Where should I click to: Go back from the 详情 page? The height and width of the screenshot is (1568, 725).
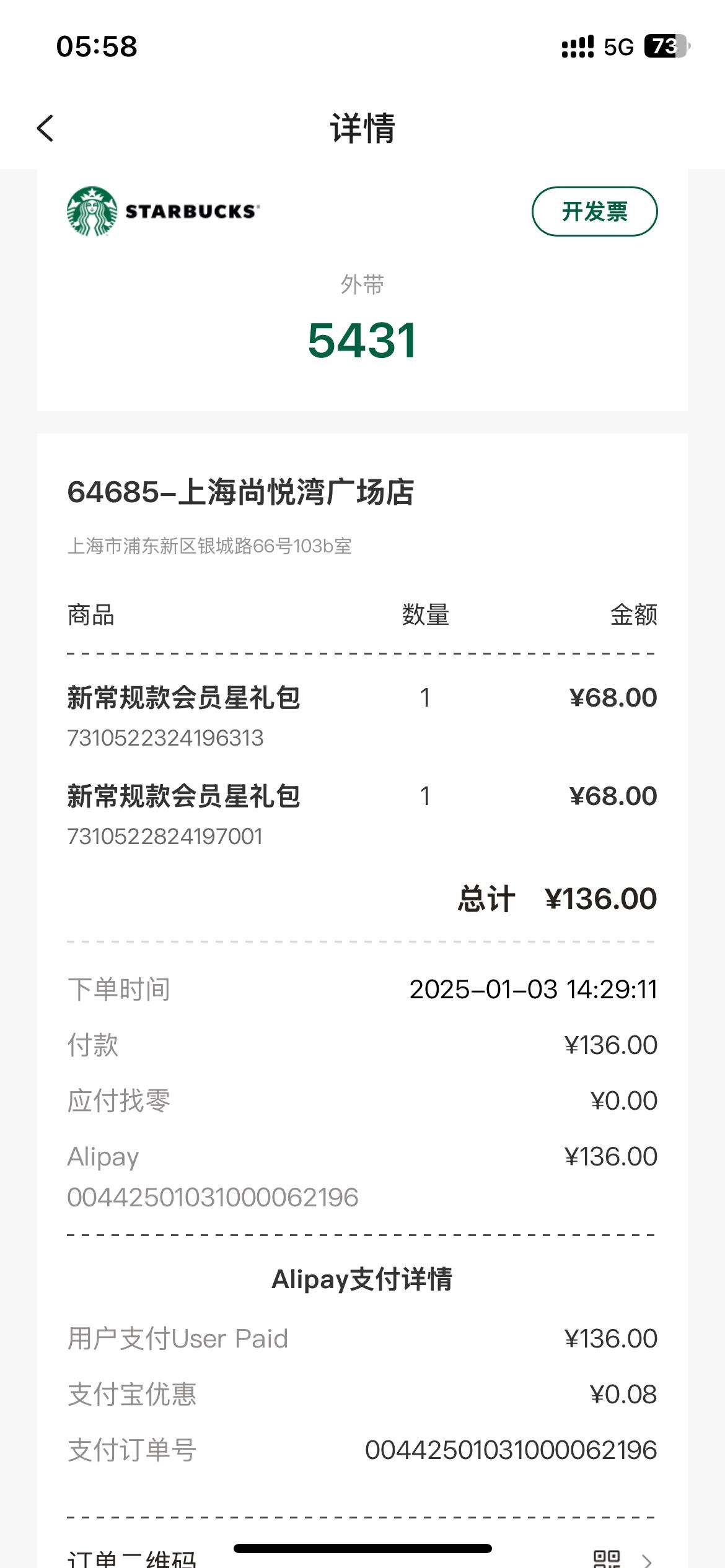tap(45, 128)
